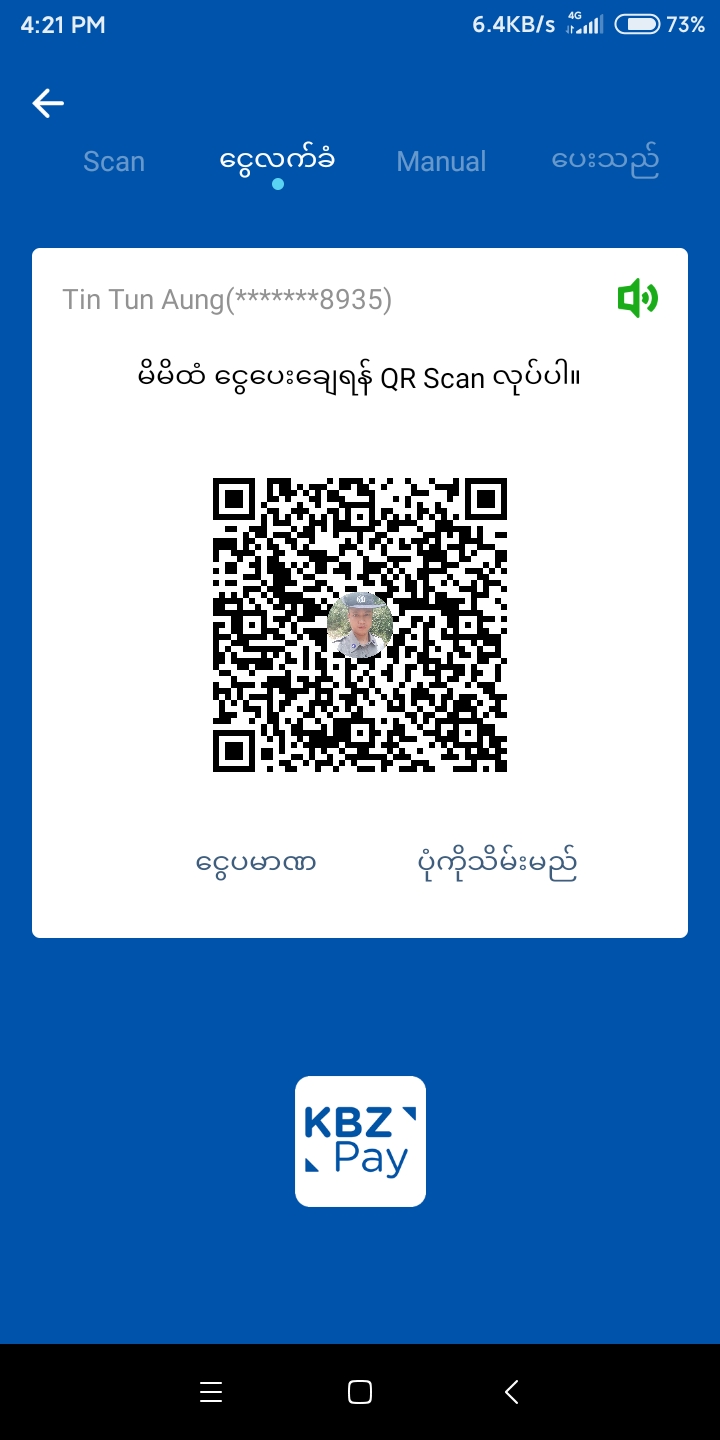Image resolution: width=720 pixels, height=1440 pixels.
Task: Tap ငွေပမာဏ to set amount
Action: pyautogui.click(x=256, y=862)
